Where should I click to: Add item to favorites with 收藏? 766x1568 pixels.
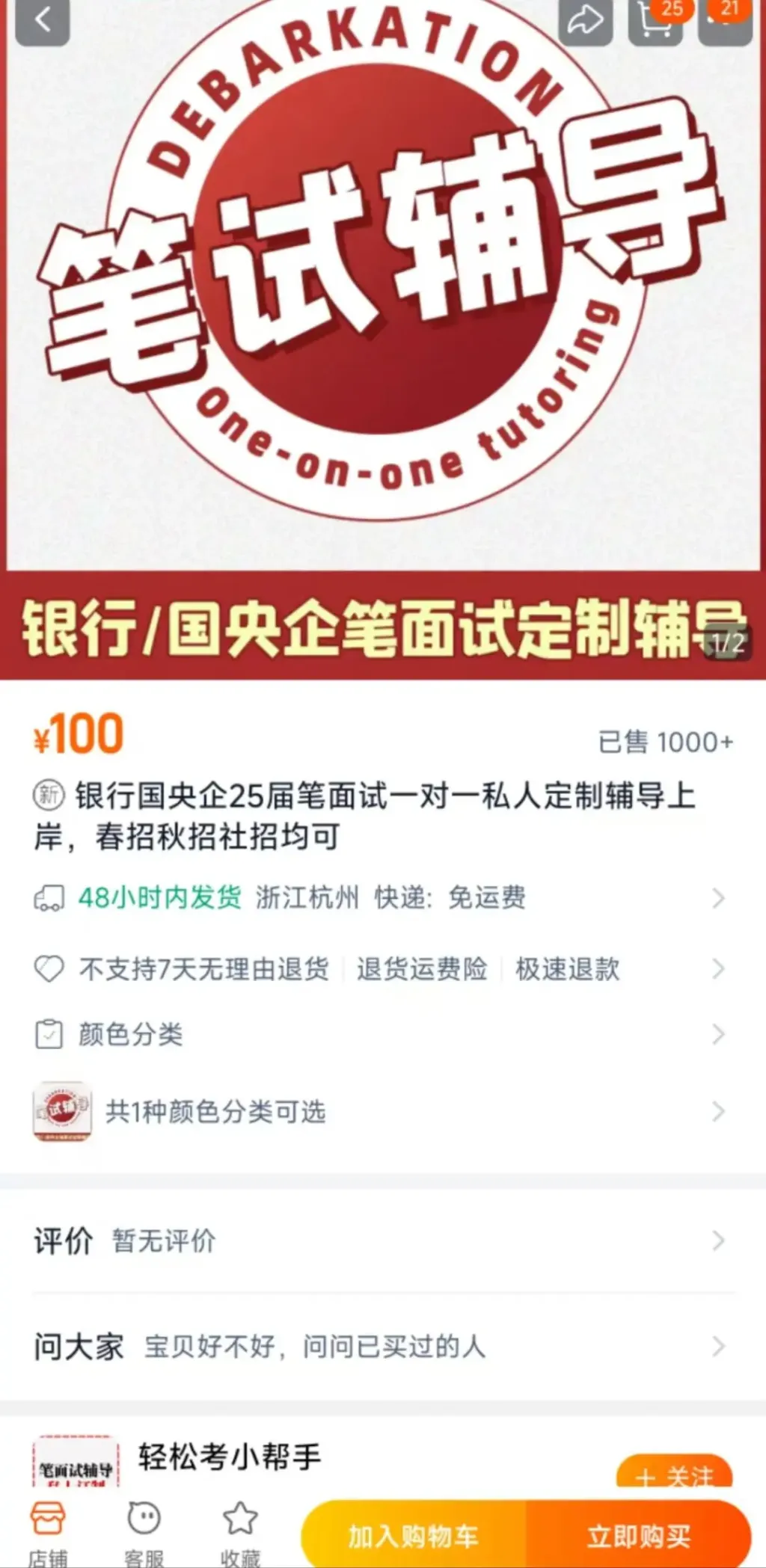(x=240, y=1534)
